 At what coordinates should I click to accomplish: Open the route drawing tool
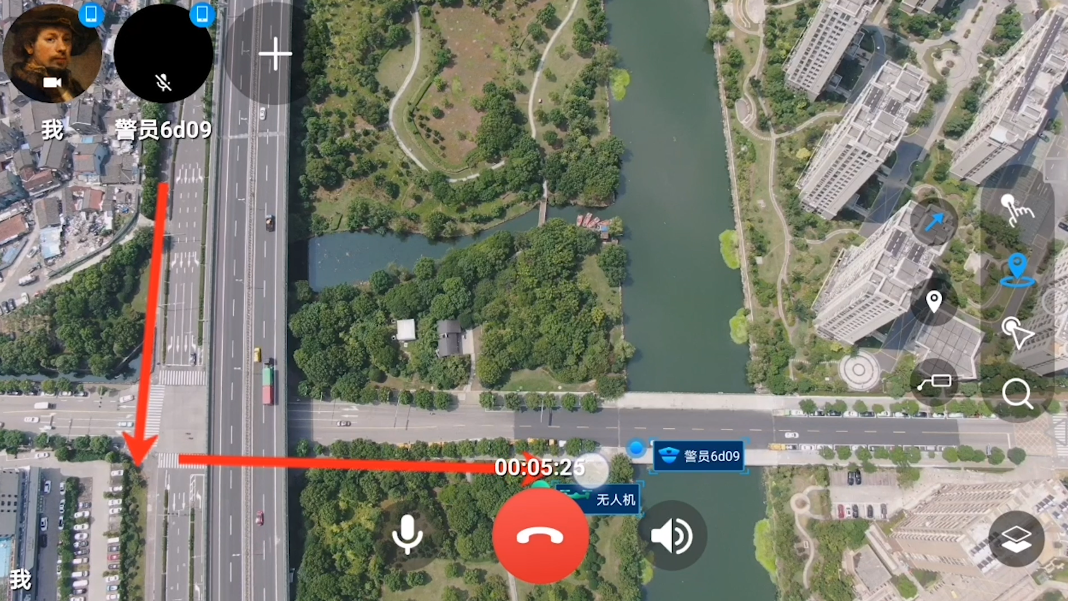tap(934, 382)
